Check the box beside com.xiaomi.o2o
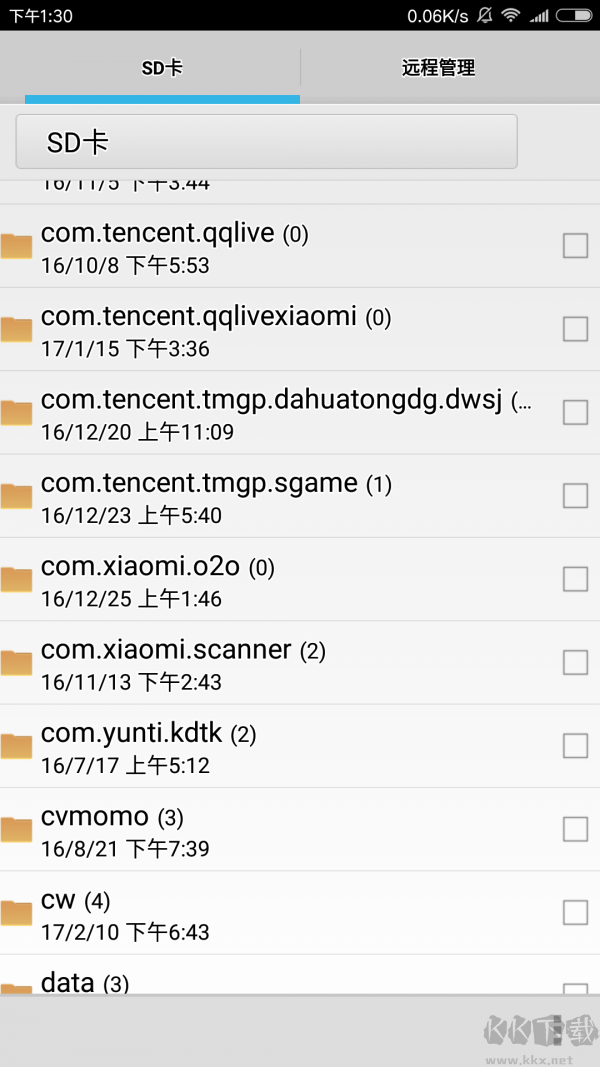Screen dimensions: 600x1067 point(575,579)
